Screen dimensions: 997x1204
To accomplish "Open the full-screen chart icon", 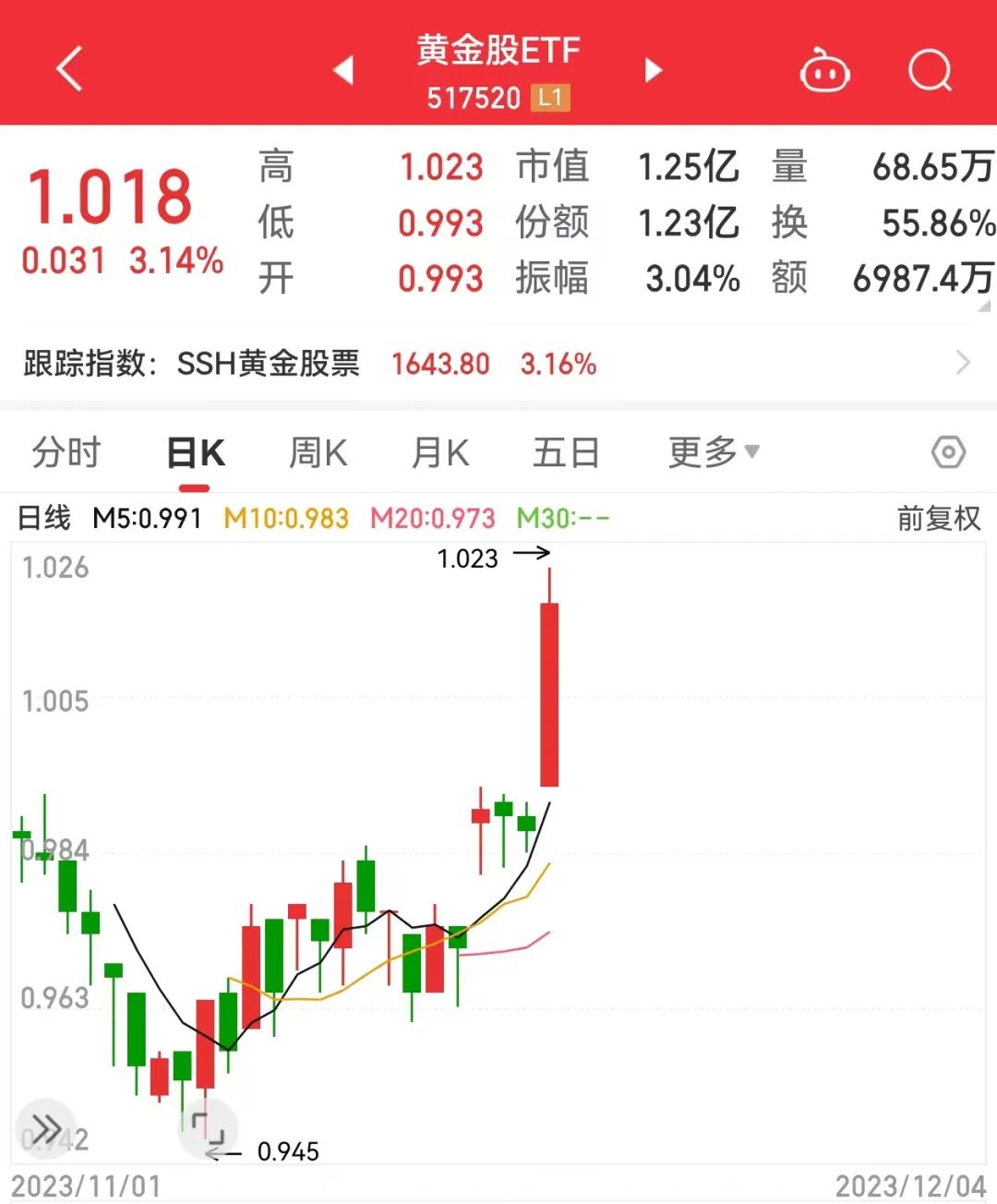I will pyautogui.click(x=208, y=1128).
